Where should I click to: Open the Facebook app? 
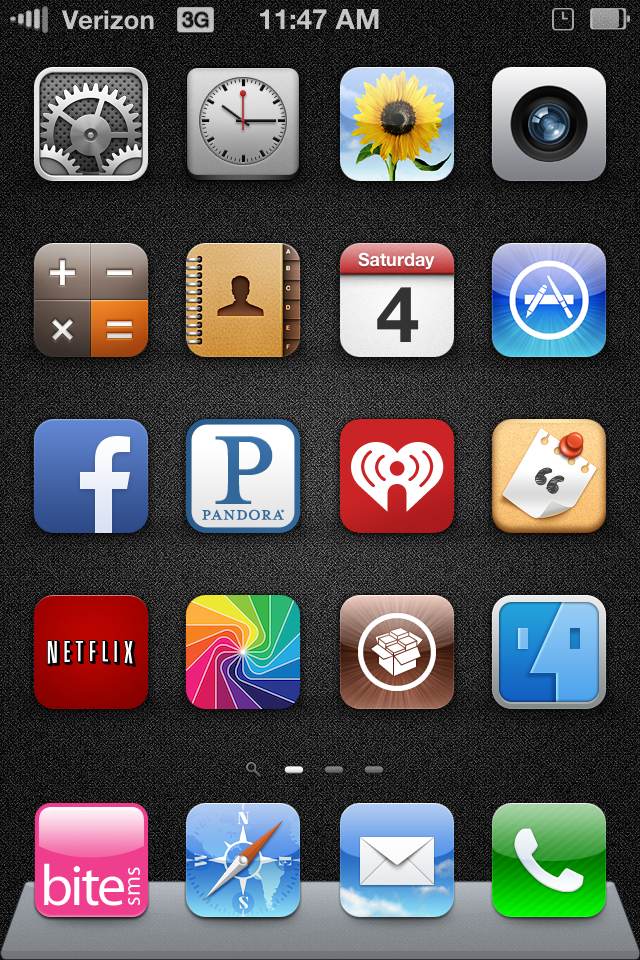pos(91,476)
